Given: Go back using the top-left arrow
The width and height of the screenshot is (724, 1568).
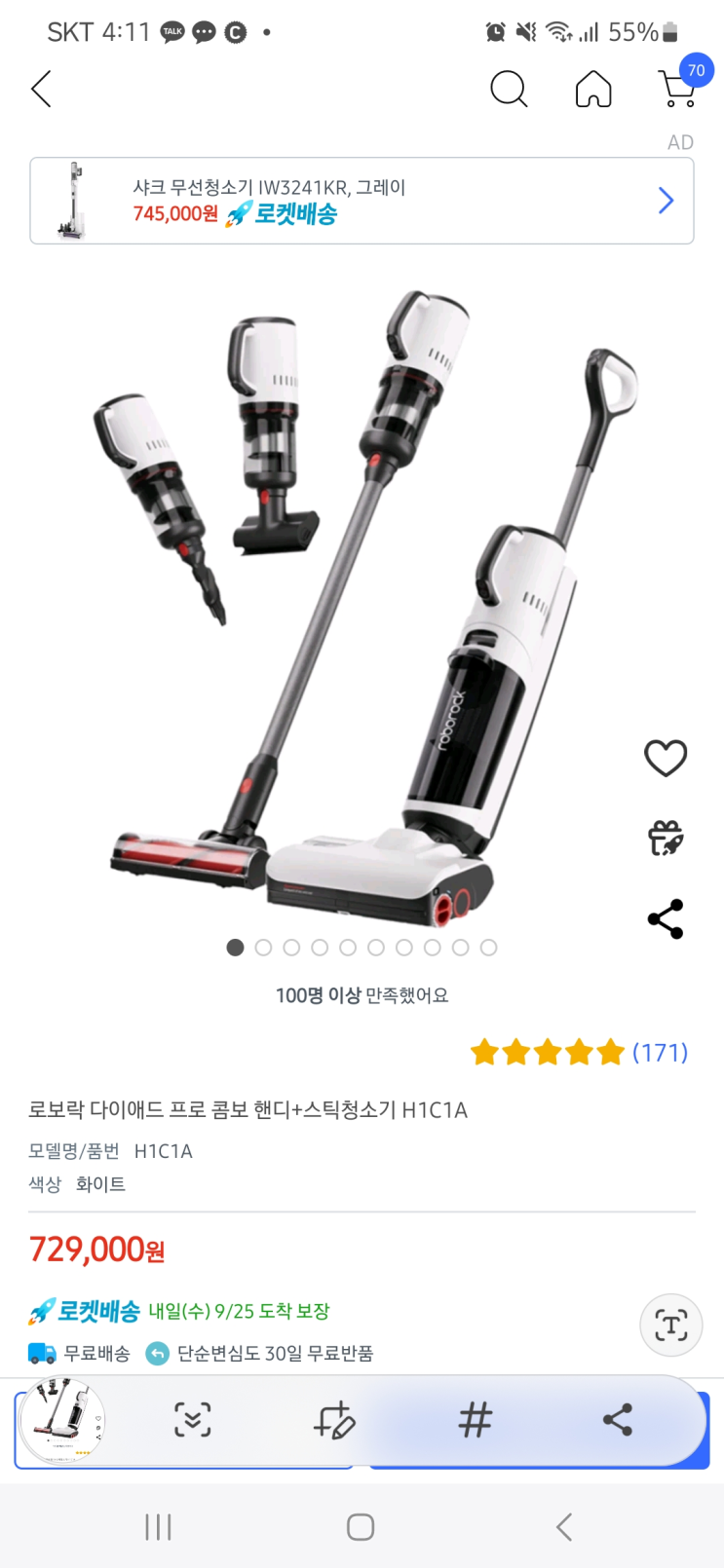Looking at the screenshot, I should point(41,90).
